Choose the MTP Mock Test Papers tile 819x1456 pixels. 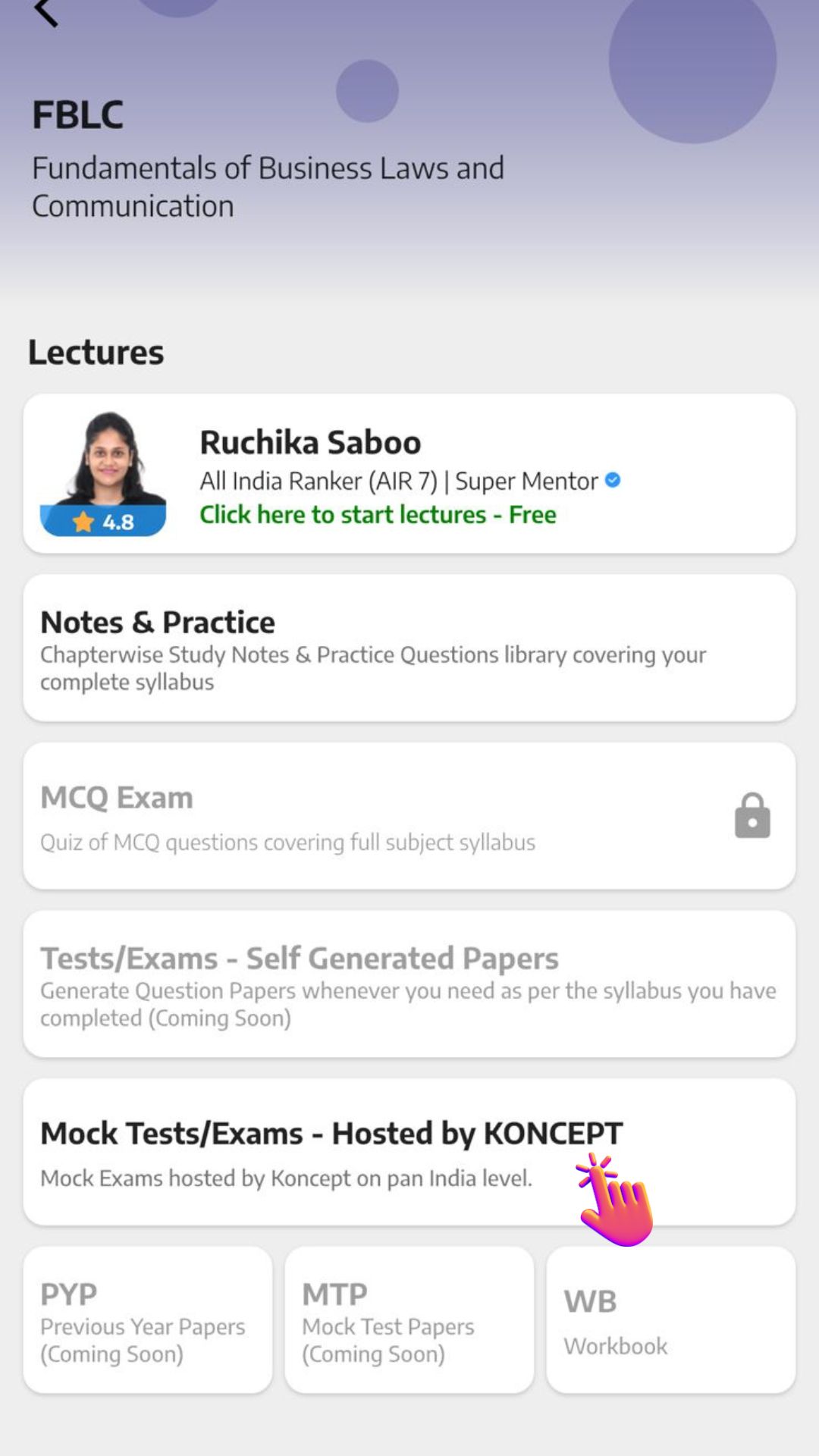tap(409, 1320)
